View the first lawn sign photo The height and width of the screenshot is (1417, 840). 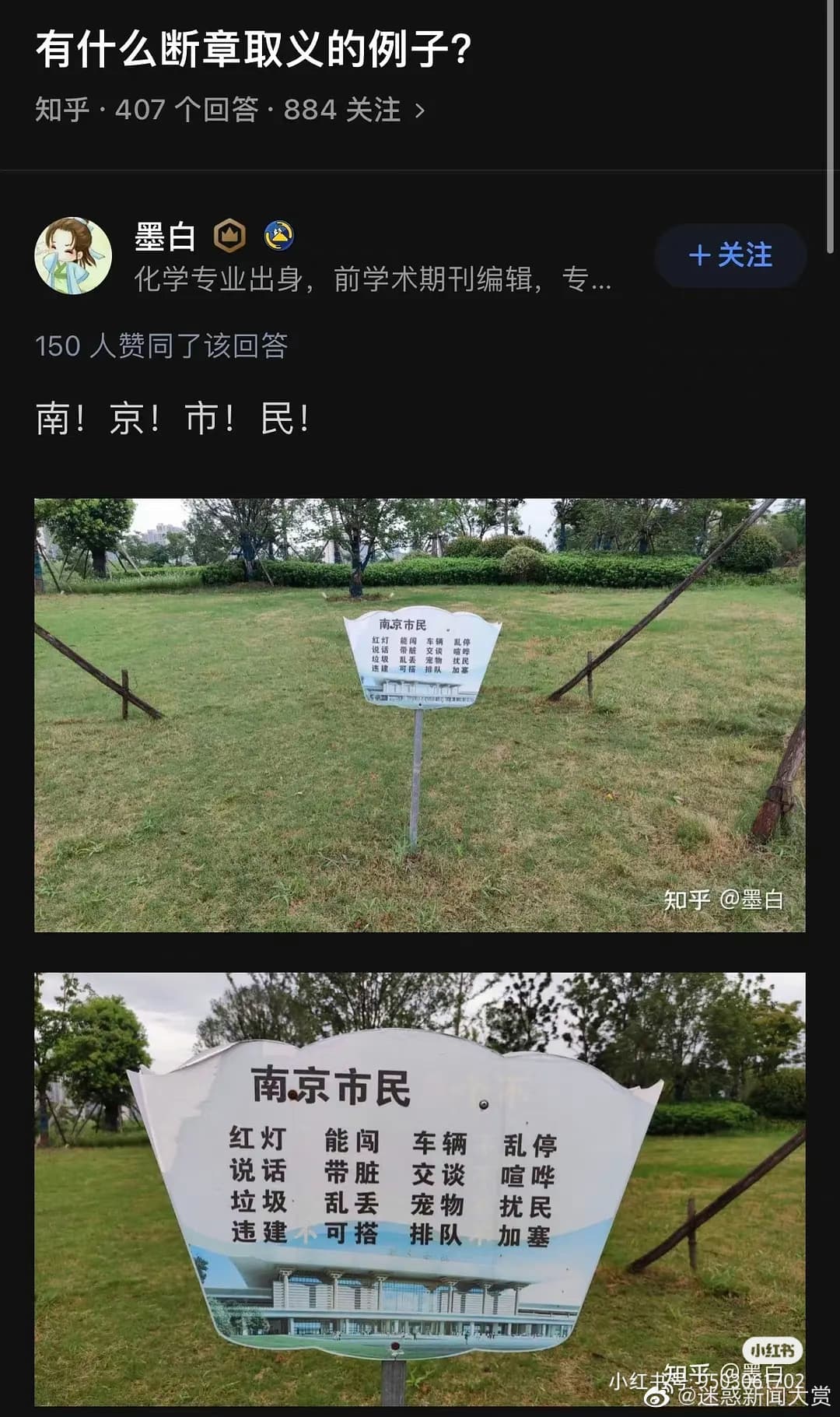[420, 715]
